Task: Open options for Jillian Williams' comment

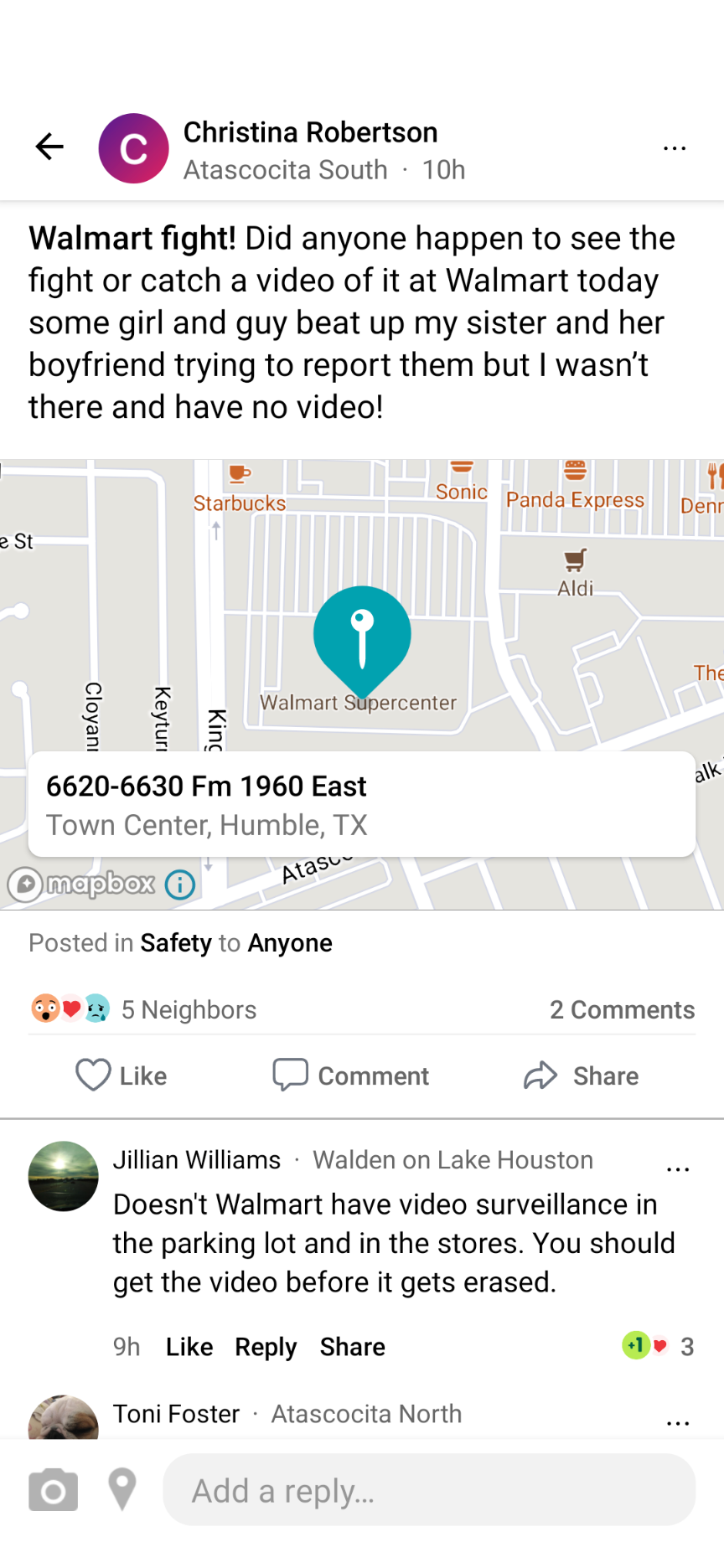Action: pyautogui.click(x=677, y=1168)
